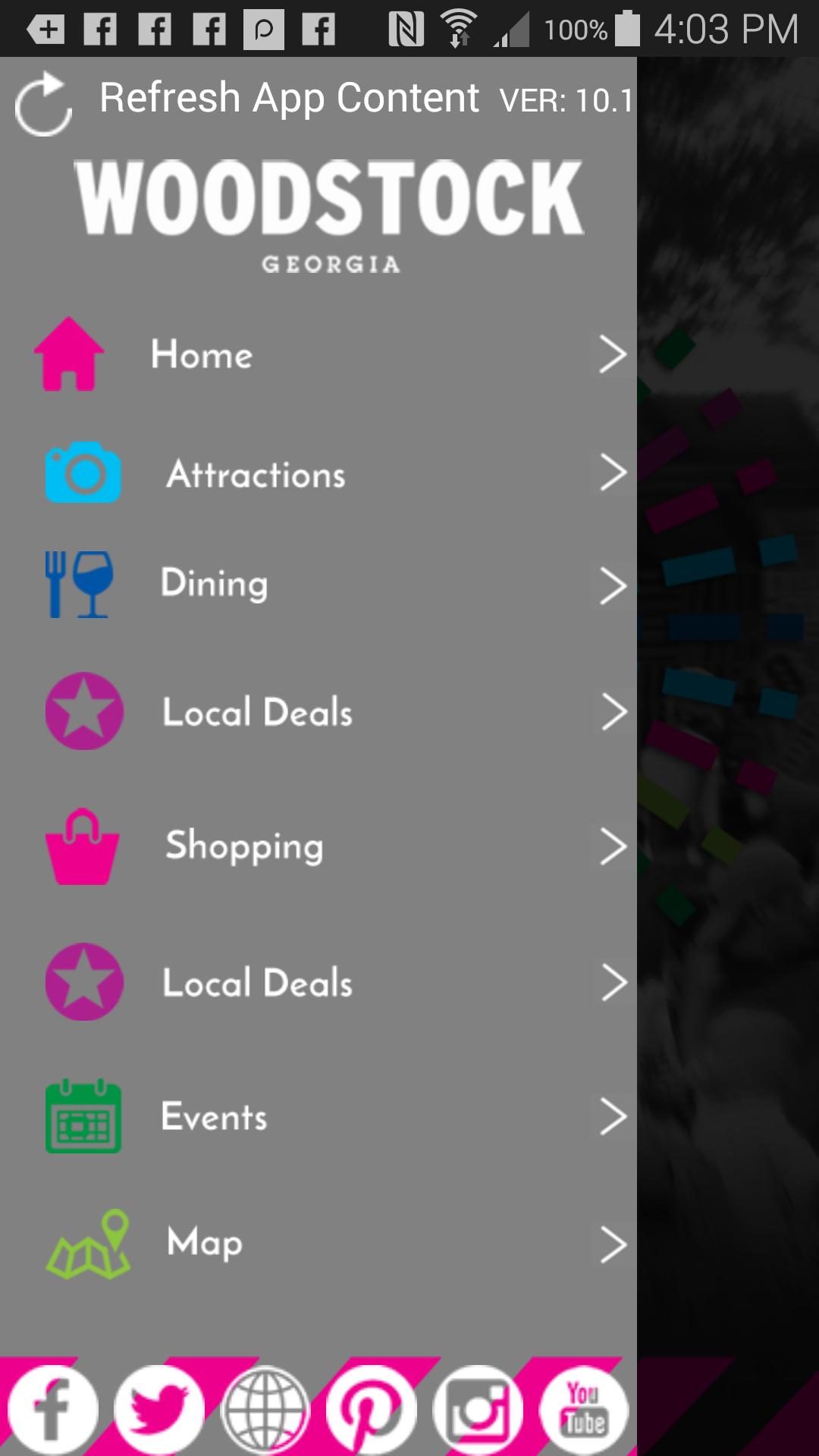Tap the Pinterest icon
The width and height of the screenshot is (819, 1456).
click(x=372, y=1410)
